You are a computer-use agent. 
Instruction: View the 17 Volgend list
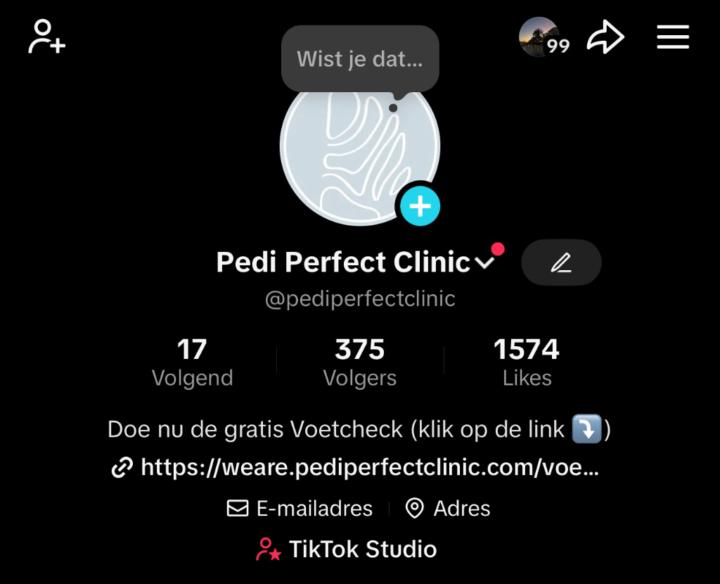click(x=192, y=362)
